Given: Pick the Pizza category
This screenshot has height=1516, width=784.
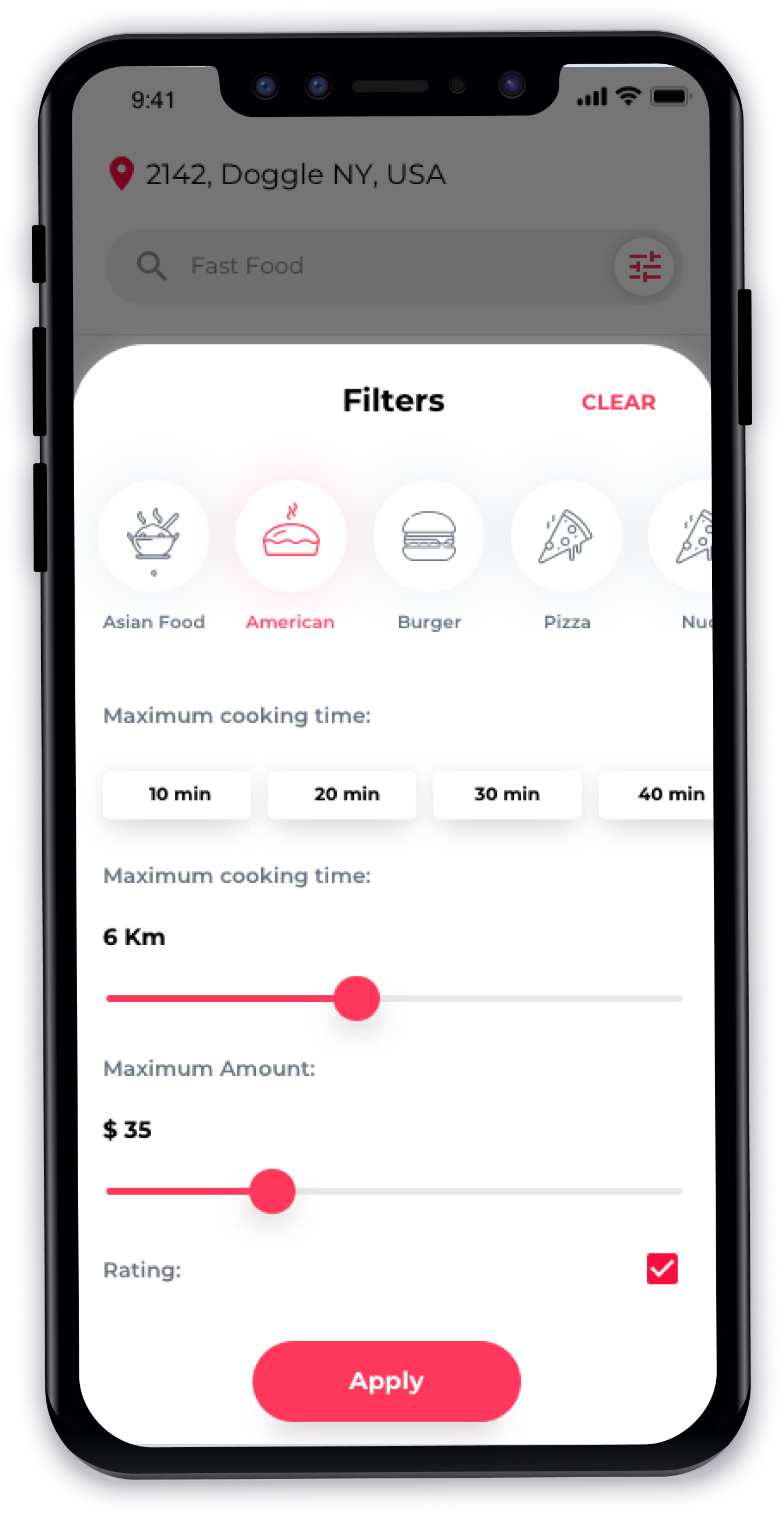Looking at the screenshot, I should point(566,537).
